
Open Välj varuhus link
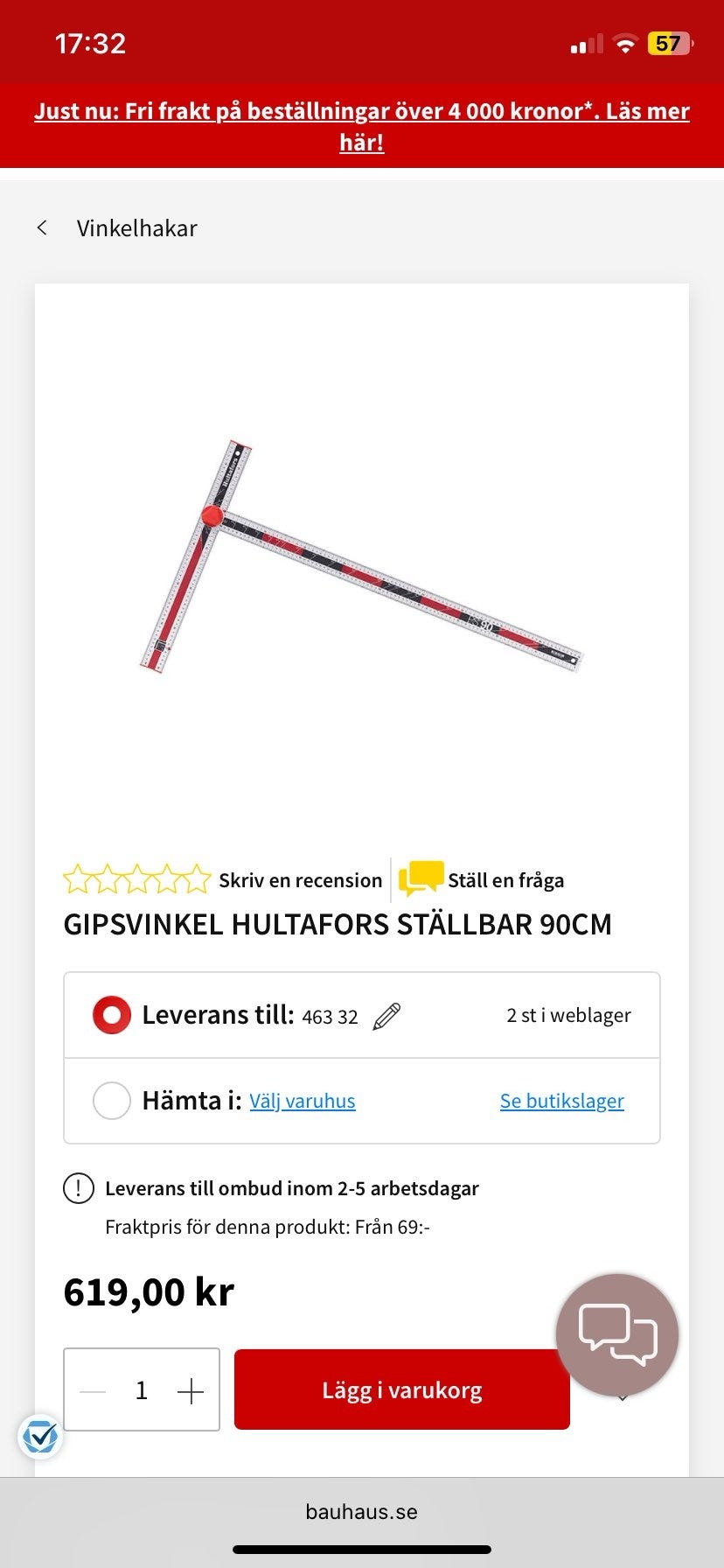[302, 1101]
